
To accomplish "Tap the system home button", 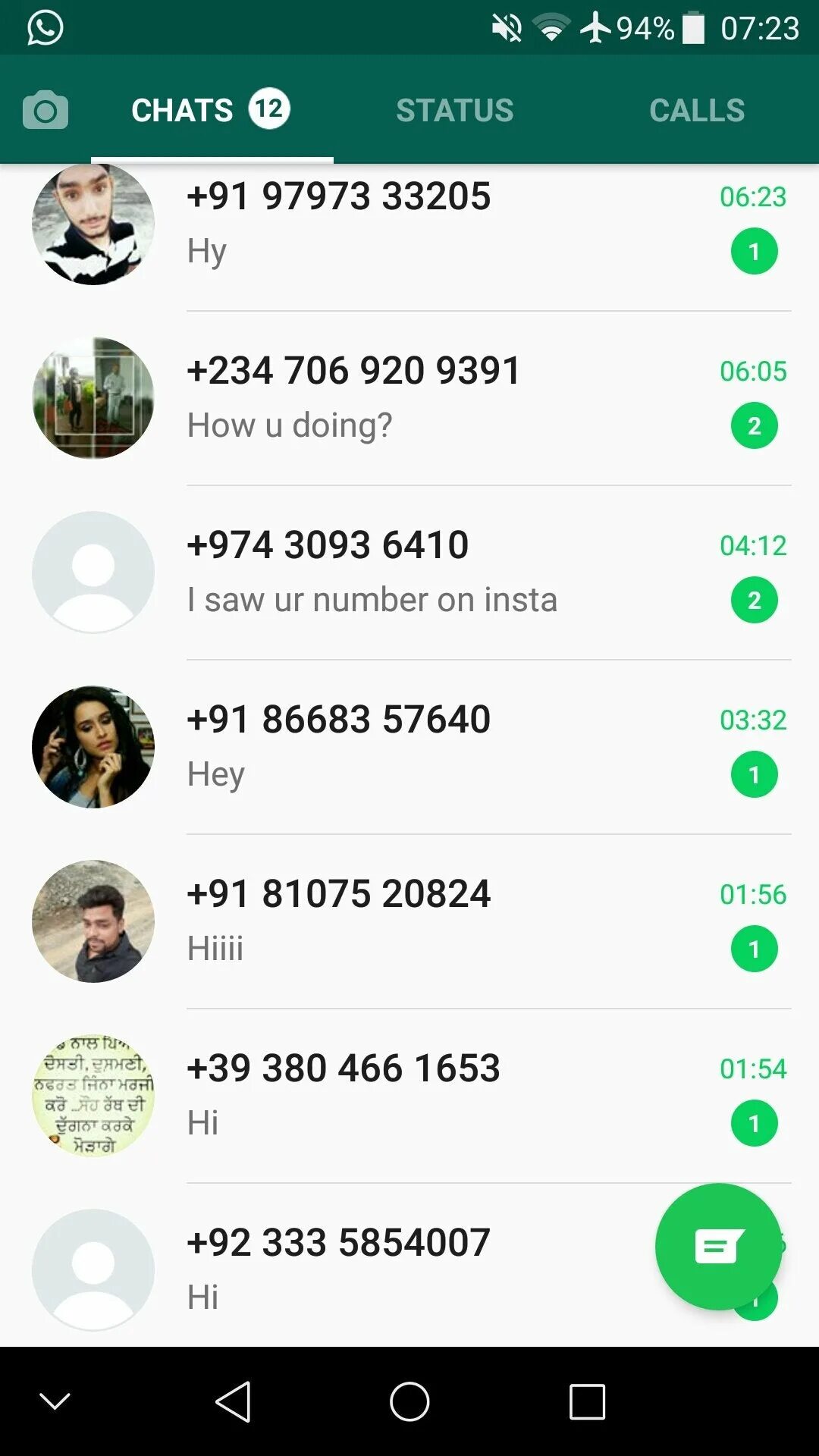I will click(x=409, y=1401).
